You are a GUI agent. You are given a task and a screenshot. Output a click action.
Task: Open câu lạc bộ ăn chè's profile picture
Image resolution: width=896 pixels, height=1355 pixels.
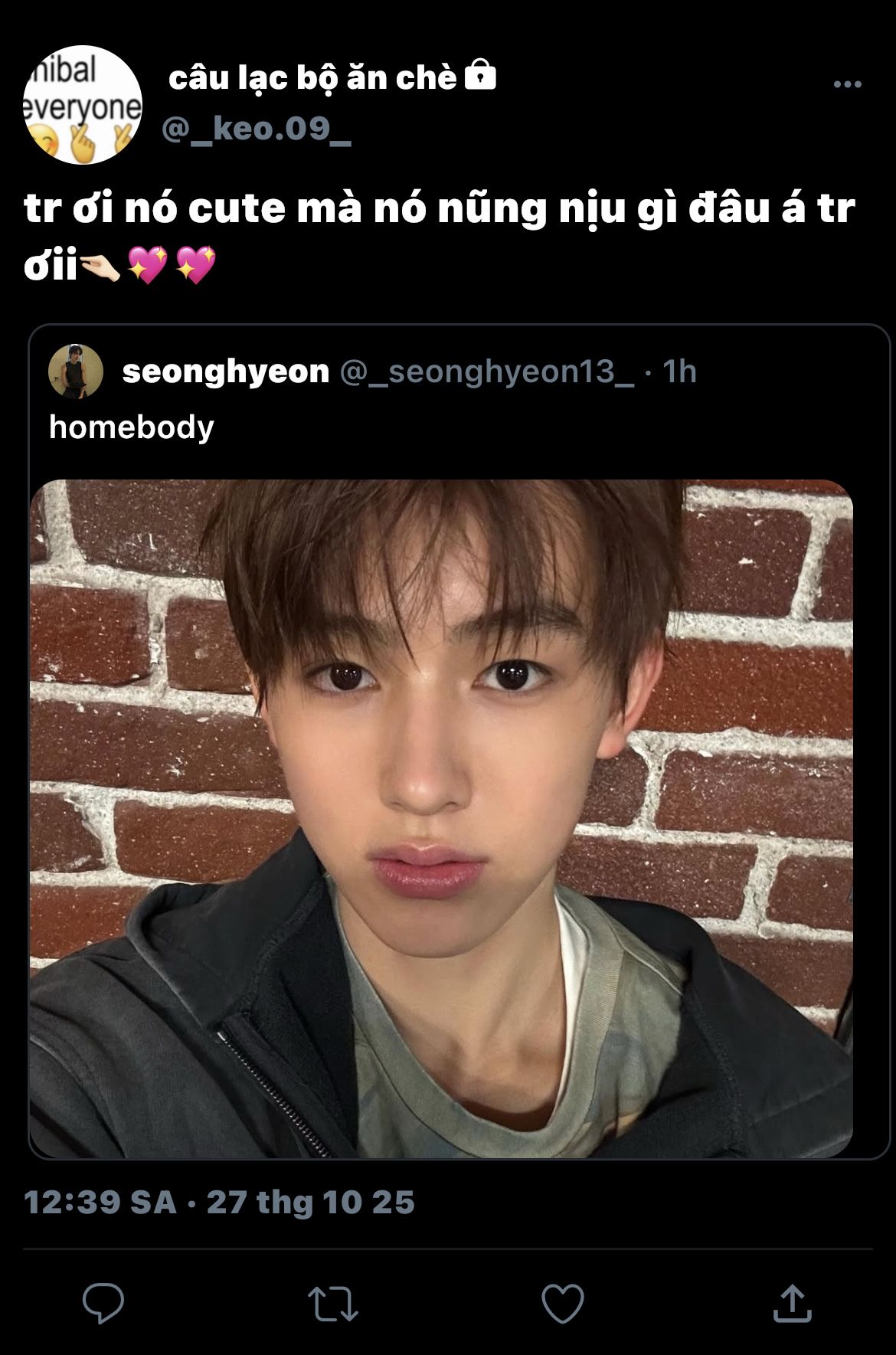pos(83,105)
